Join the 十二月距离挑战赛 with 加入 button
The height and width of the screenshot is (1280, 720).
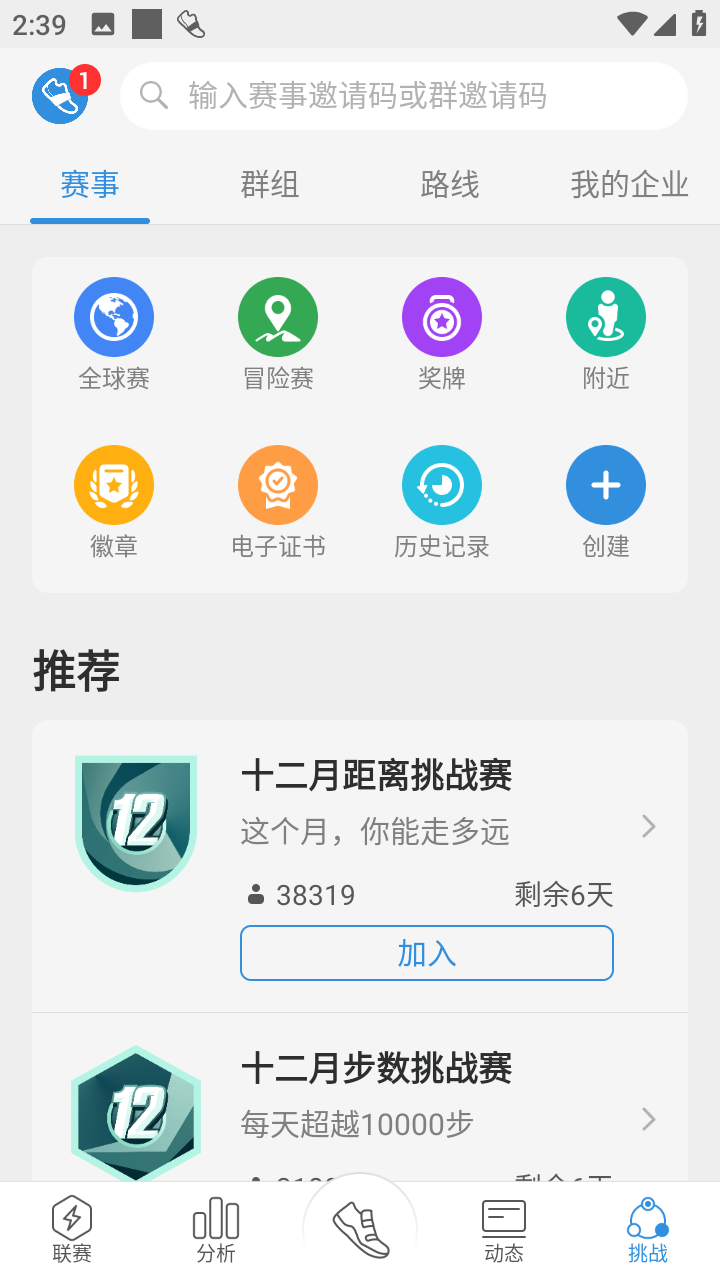[427, 953]
